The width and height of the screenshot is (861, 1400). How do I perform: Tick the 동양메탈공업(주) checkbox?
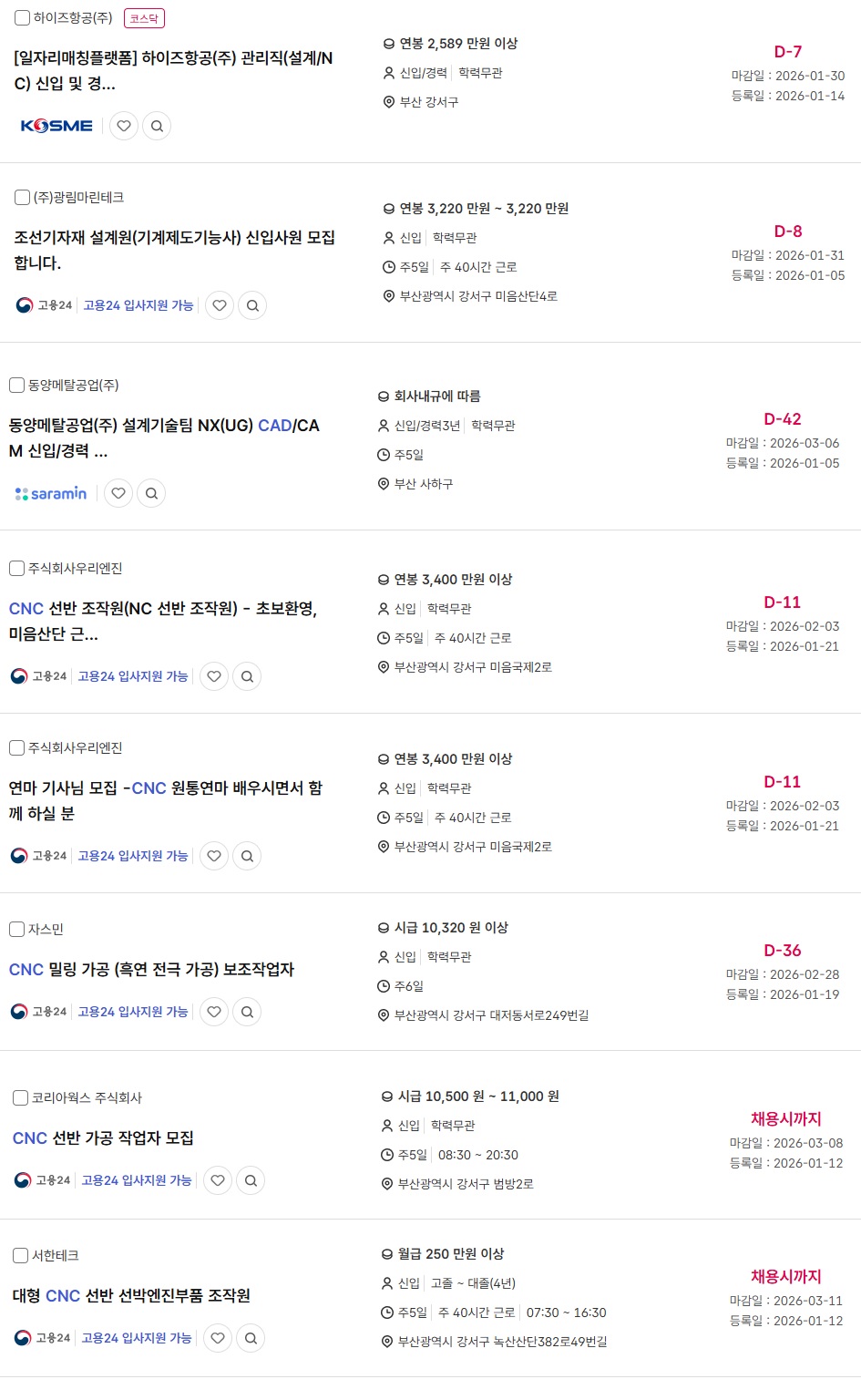(x=16, y=385)
